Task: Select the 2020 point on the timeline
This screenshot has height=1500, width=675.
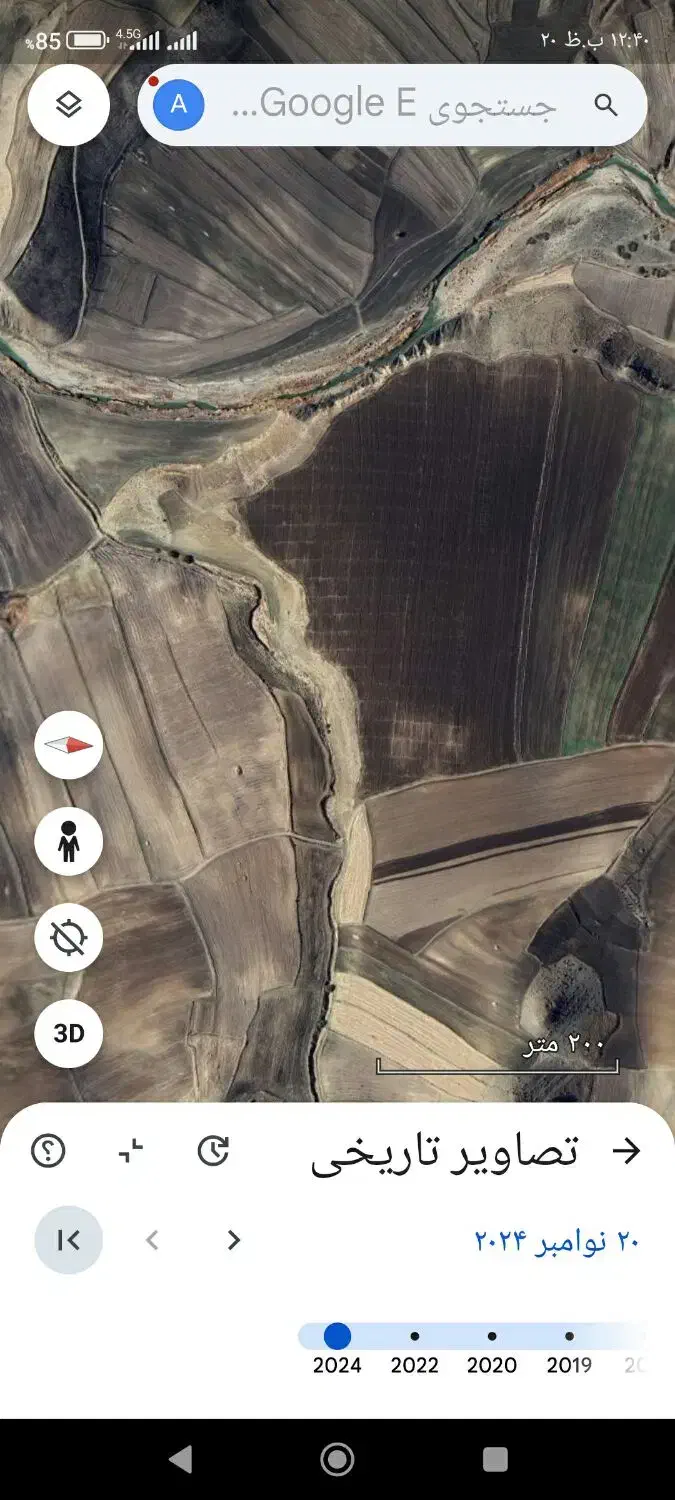Action: 492,1337
